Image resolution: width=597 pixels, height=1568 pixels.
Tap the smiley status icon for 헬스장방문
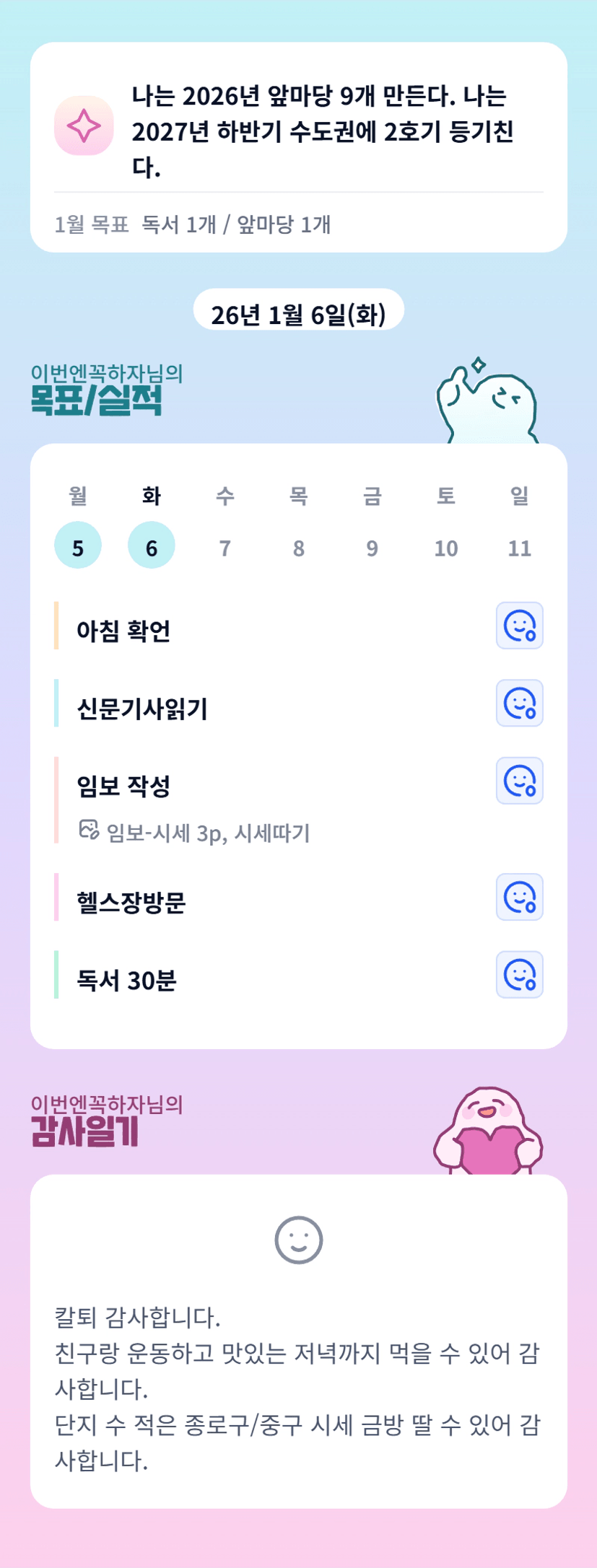(520, 897)
